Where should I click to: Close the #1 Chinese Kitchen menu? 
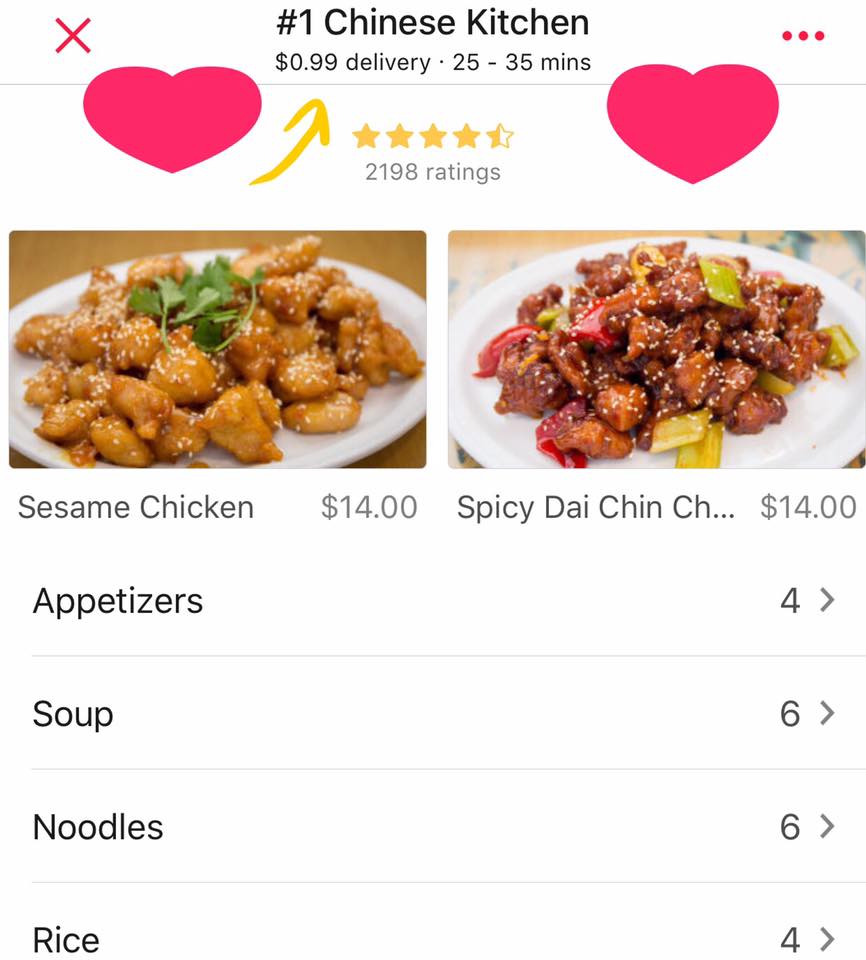tap(73, 36)
